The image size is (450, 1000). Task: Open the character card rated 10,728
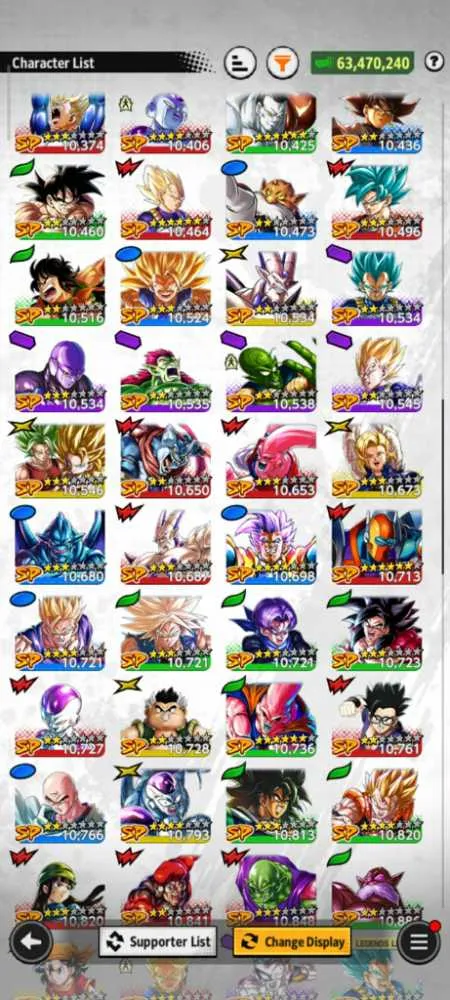[x=166, y=719]
